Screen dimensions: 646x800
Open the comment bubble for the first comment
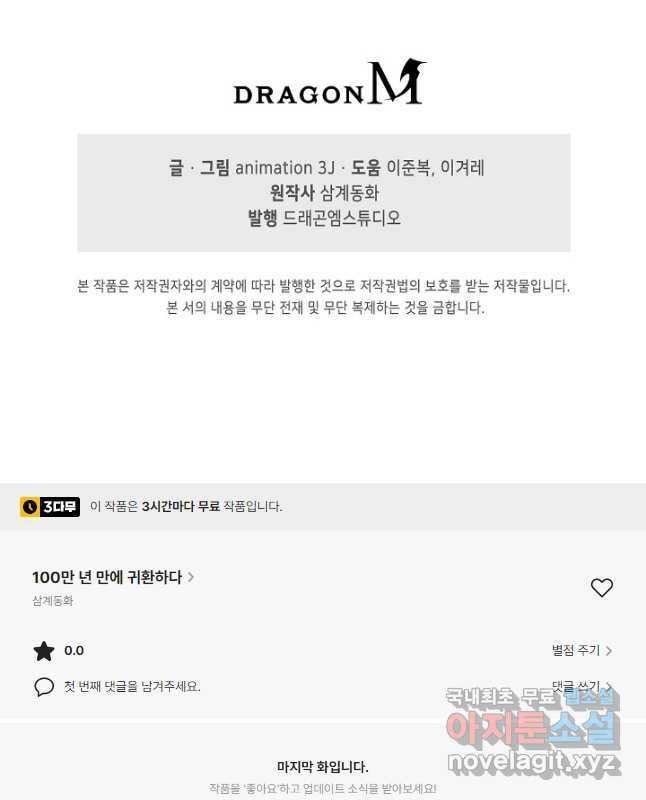click(44, 687)
